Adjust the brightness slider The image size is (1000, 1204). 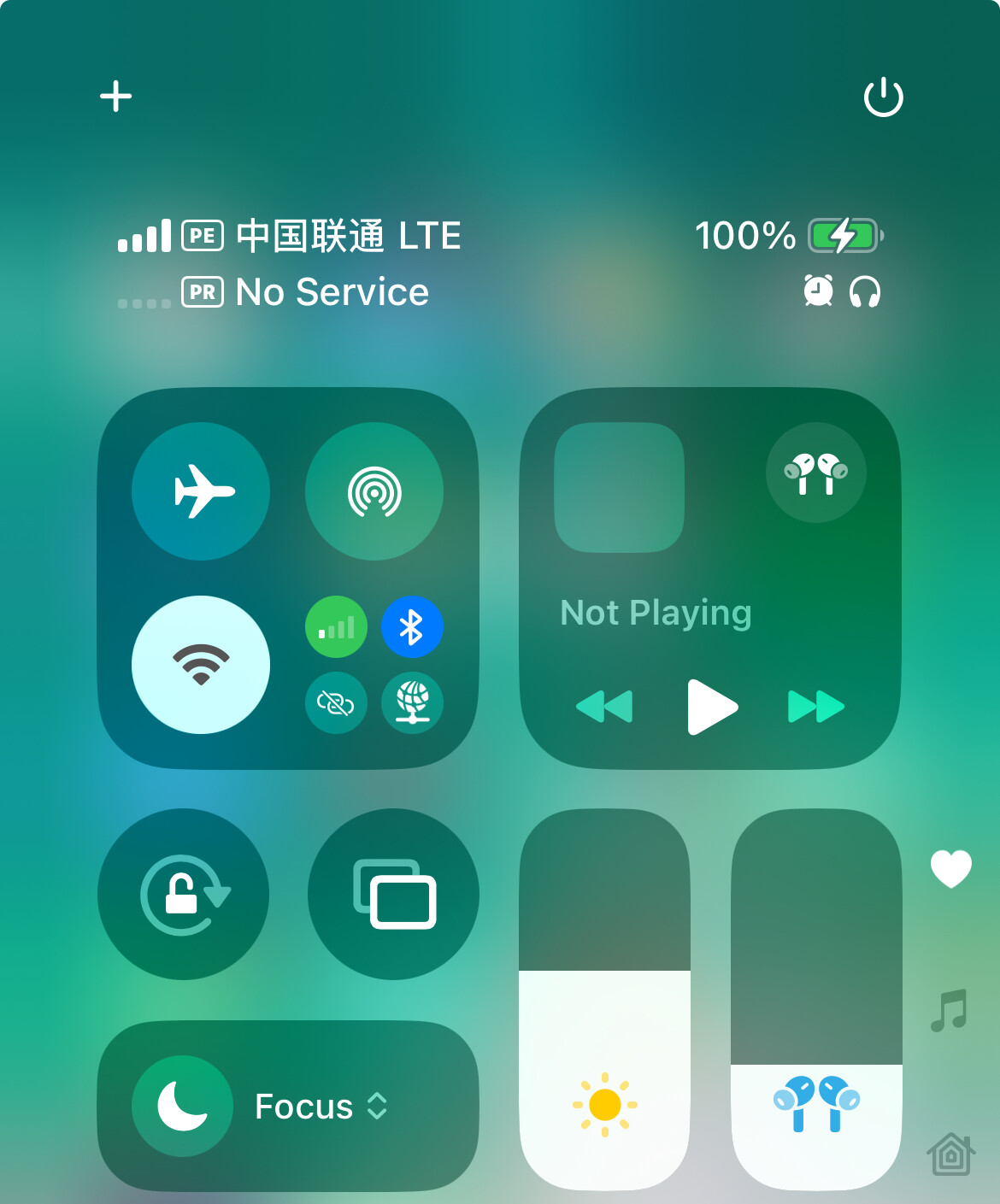pyautogui.click(x=605, y=1000)
